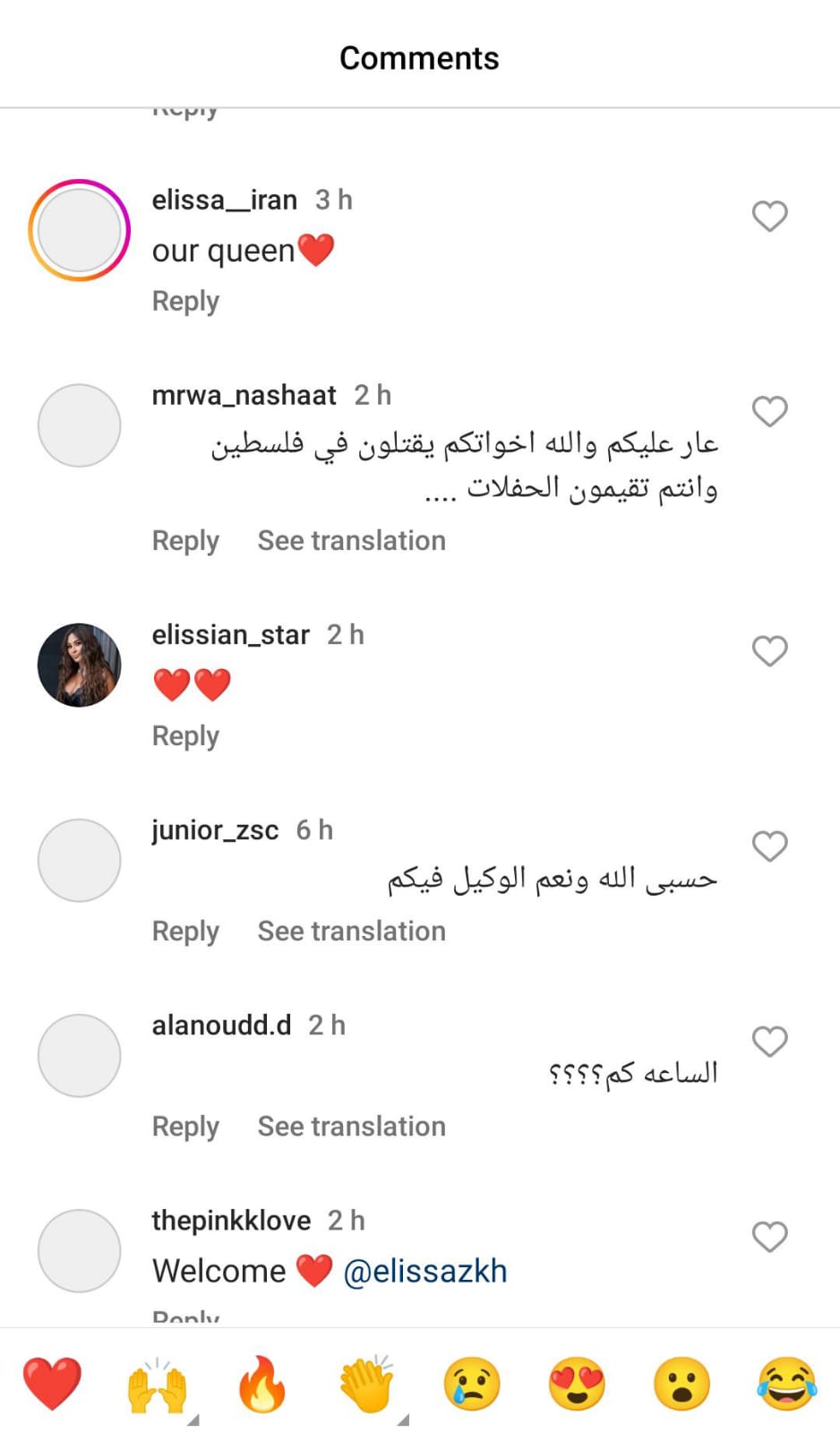Image resolution: width=840 pixels, height=1433 pixels.
Task: Like alanoudd.d's comment
Action: [769, 1042]
